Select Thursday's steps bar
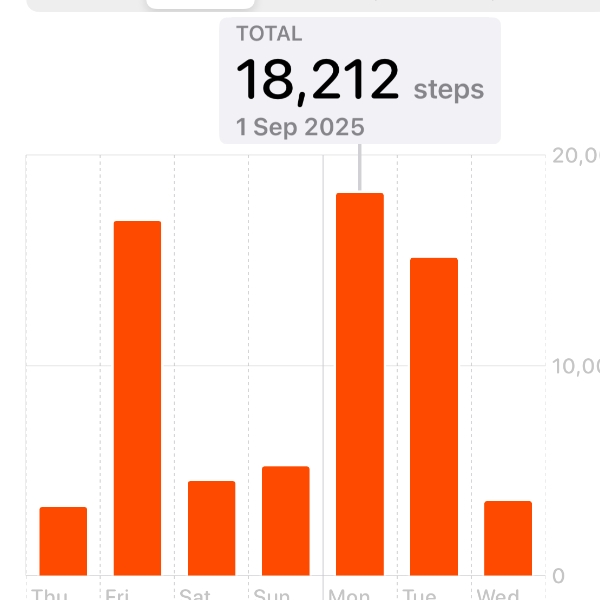This screenshot has height=600, width=600. (x=63, y=541)
